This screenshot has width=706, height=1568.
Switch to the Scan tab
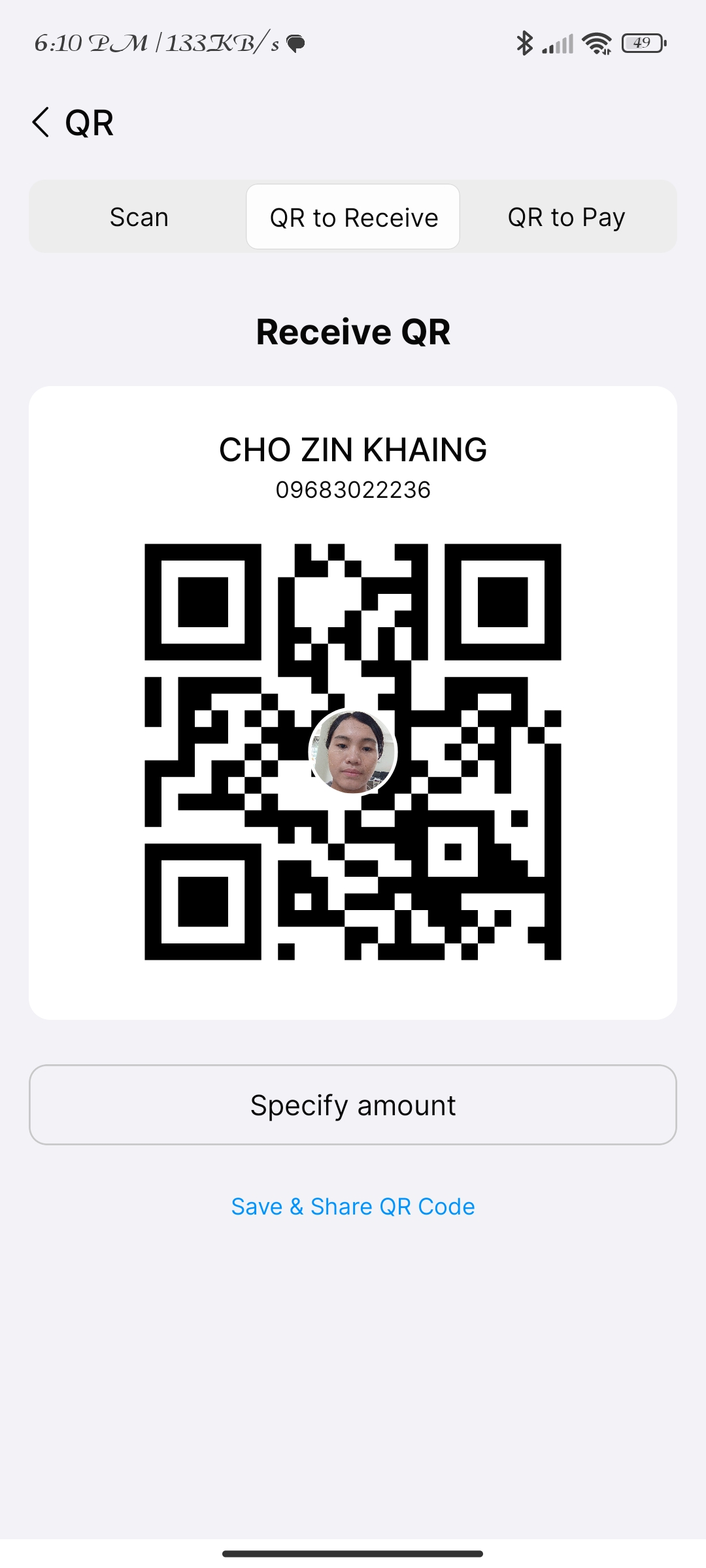[x=139, y=217]
